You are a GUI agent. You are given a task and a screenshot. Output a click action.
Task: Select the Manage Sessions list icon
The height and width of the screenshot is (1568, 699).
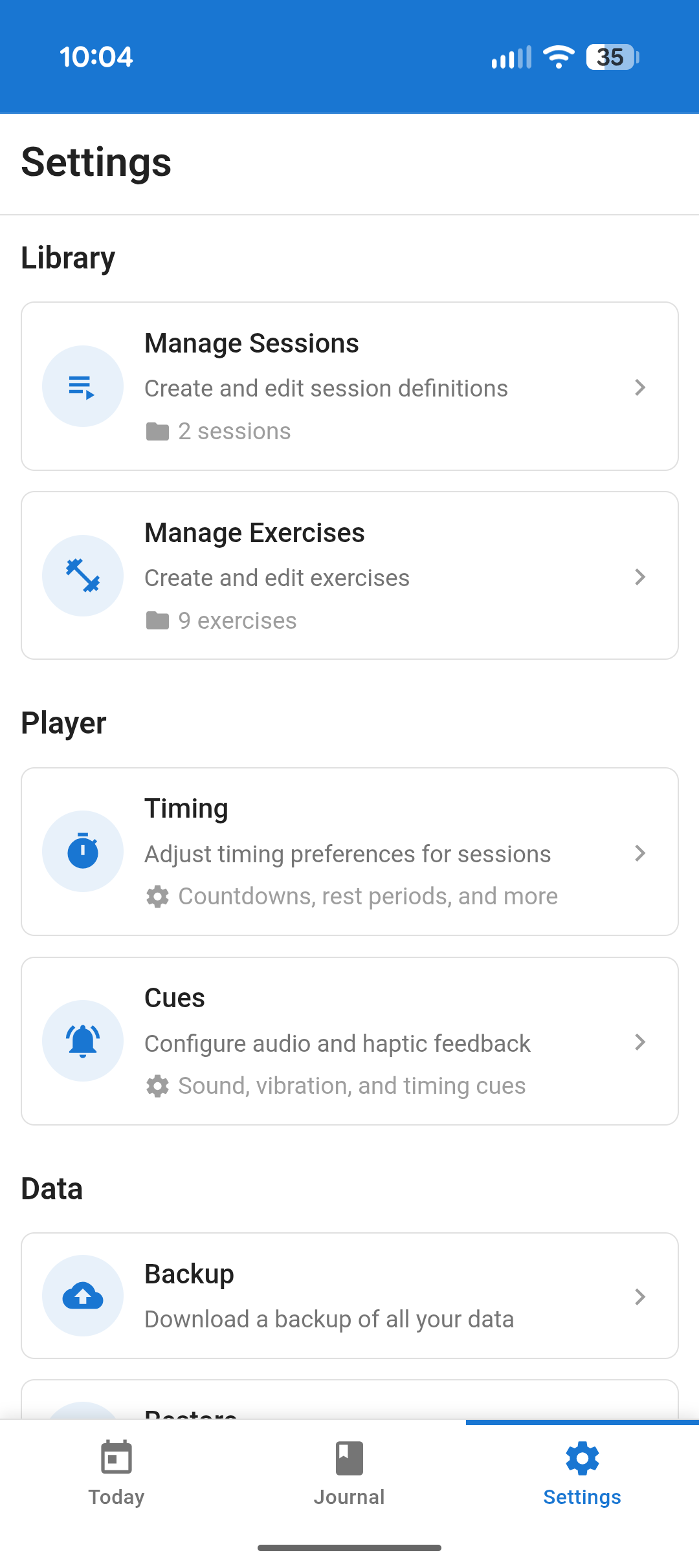click(x=82, y=386)
